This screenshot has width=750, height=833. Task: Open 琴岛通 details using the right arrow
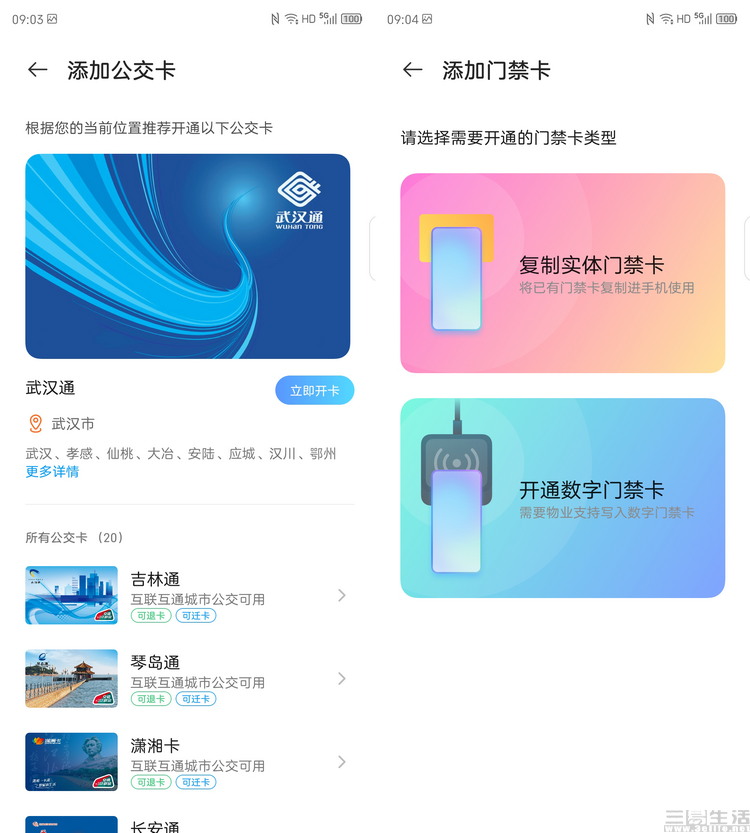(343, 678)
